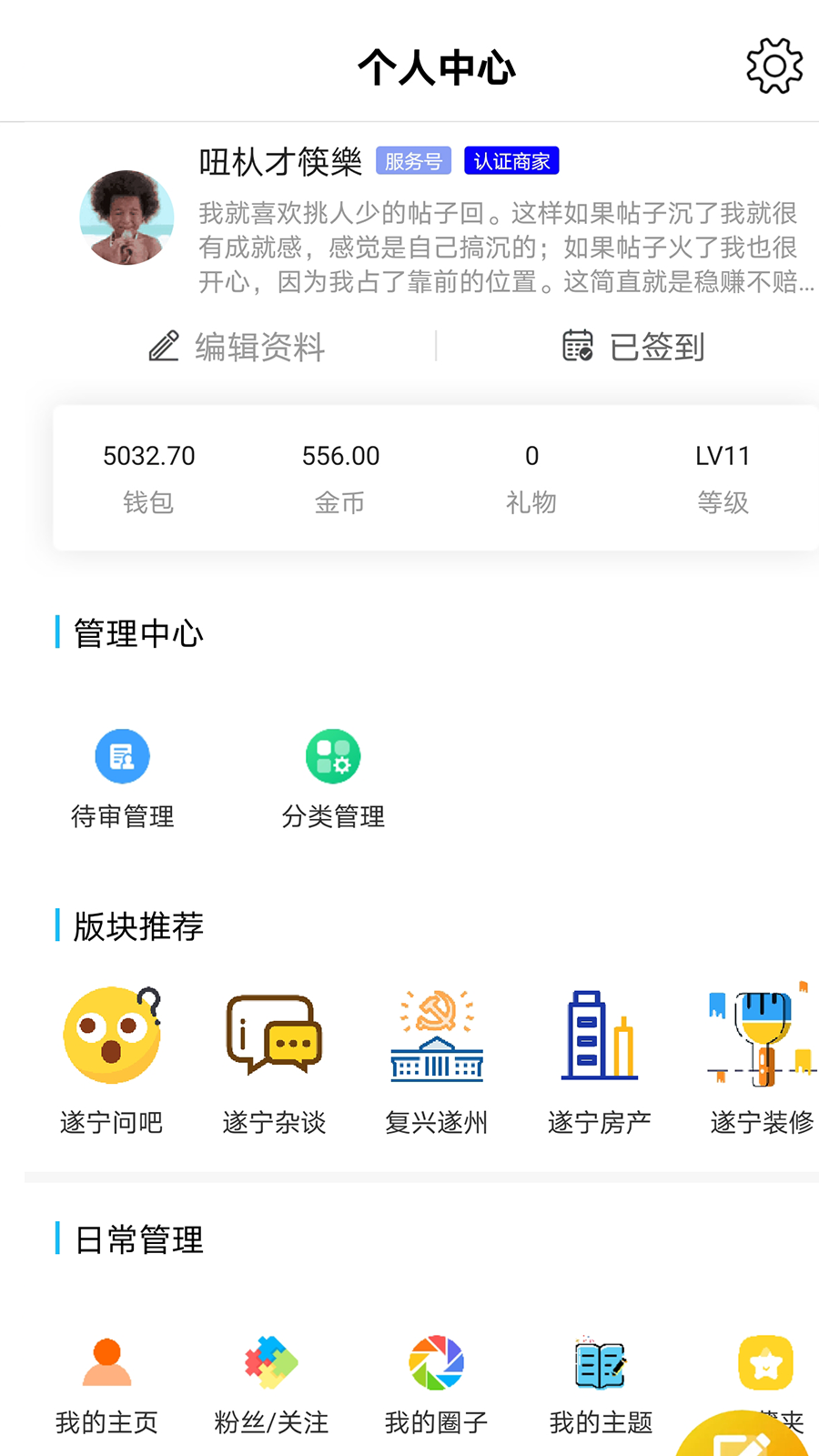819x1456 pixels.
Task: Open 我的主题 my topics
Action: point(601,1383)
